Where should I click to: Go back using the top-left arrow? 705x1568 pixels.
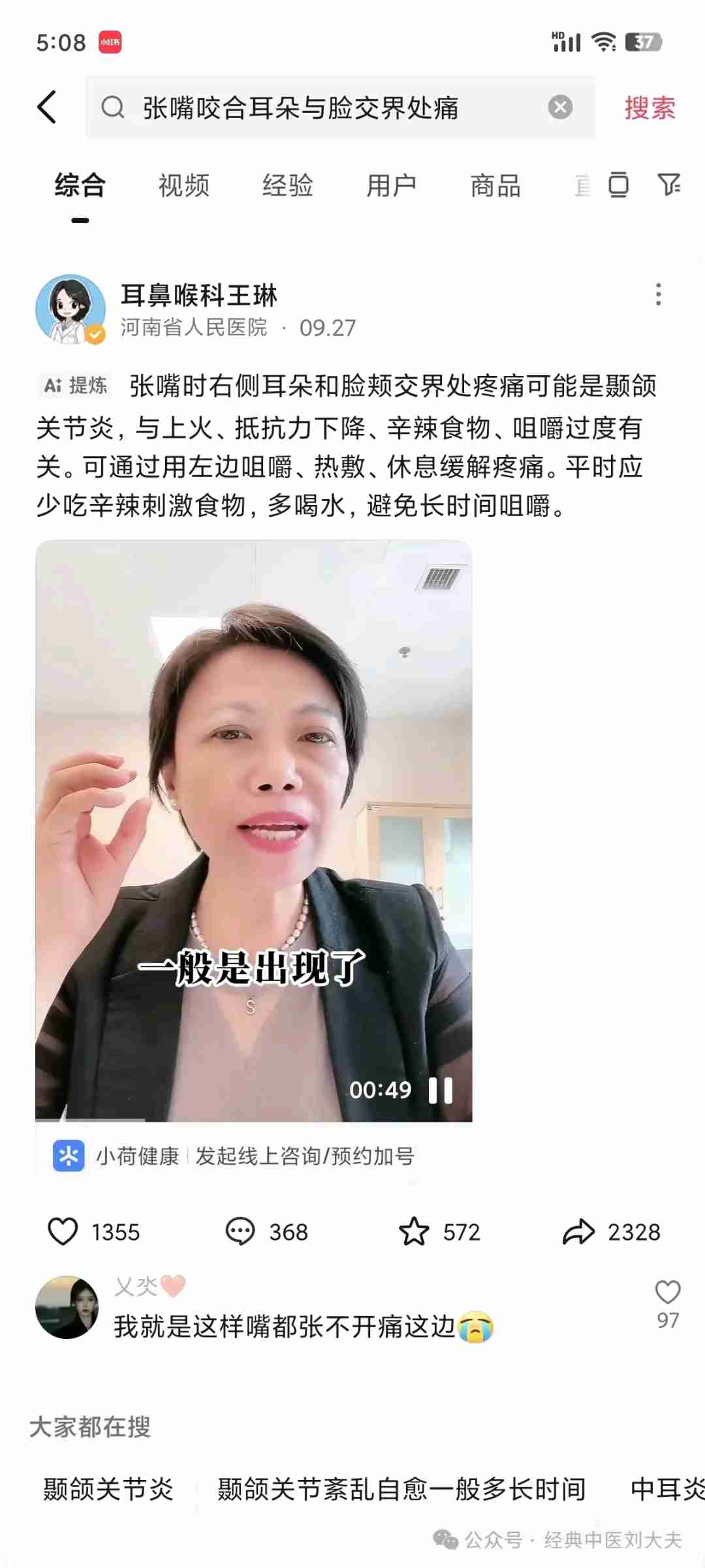coord(47,107)
